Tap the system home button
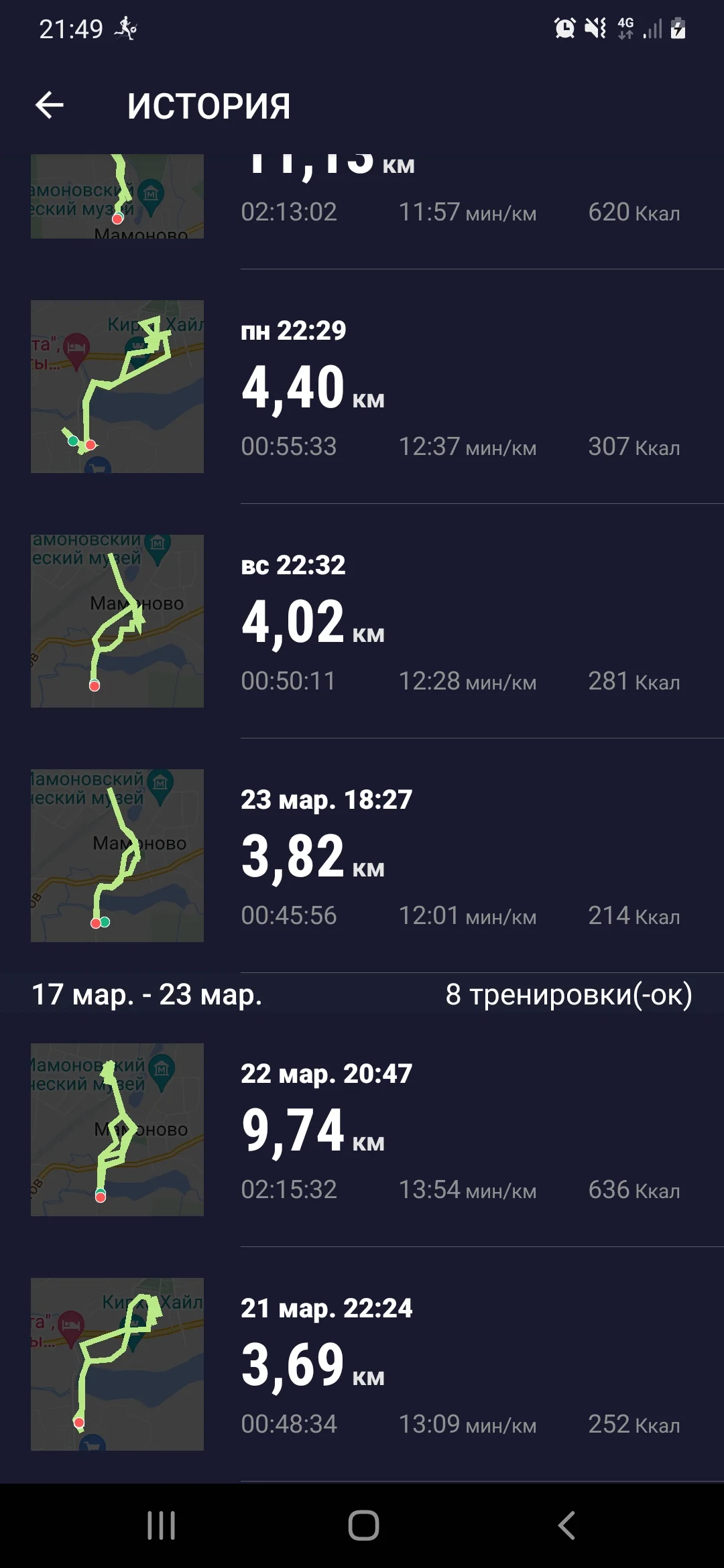Image resolution: width=724 pixels, height=1568 pixels. pos(363,1526)
